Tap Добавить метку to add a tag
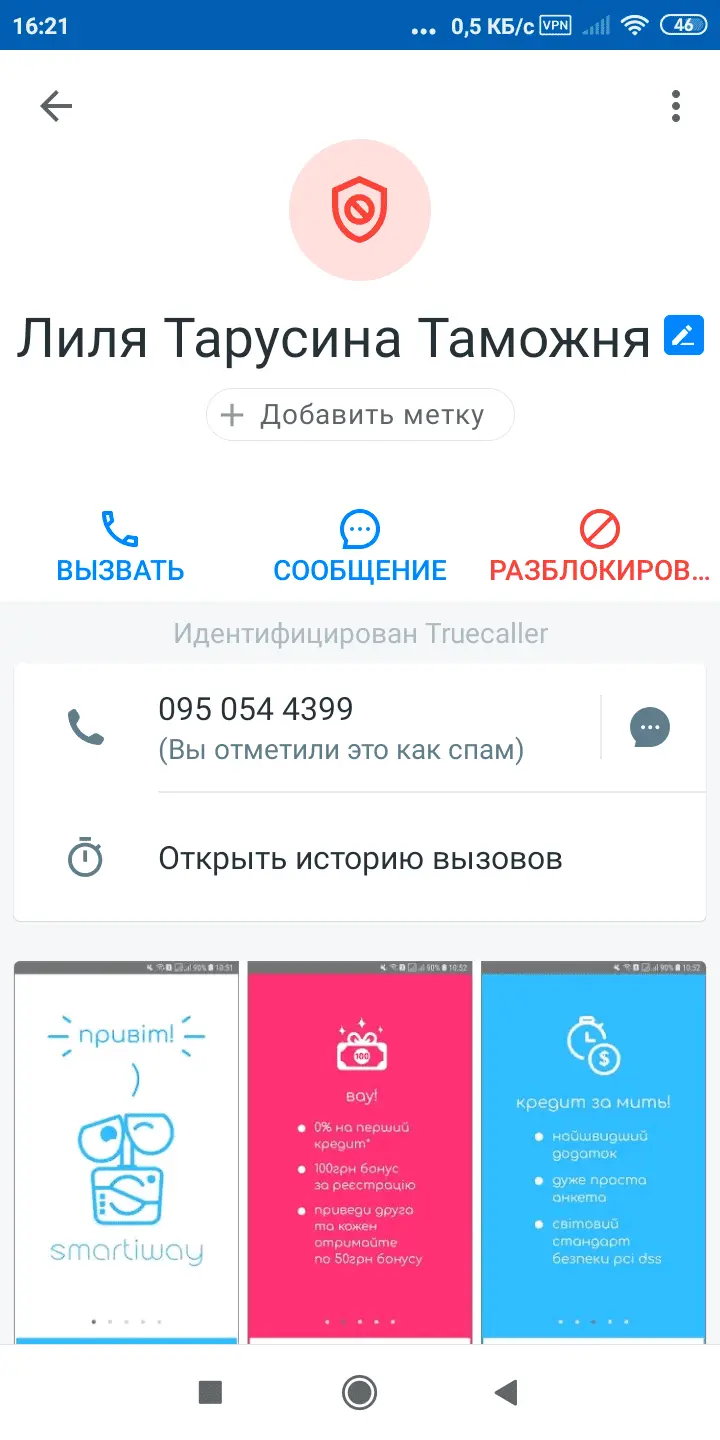Screen dimensions: 720x1440 pyautogui.click(x=359, y=414)
